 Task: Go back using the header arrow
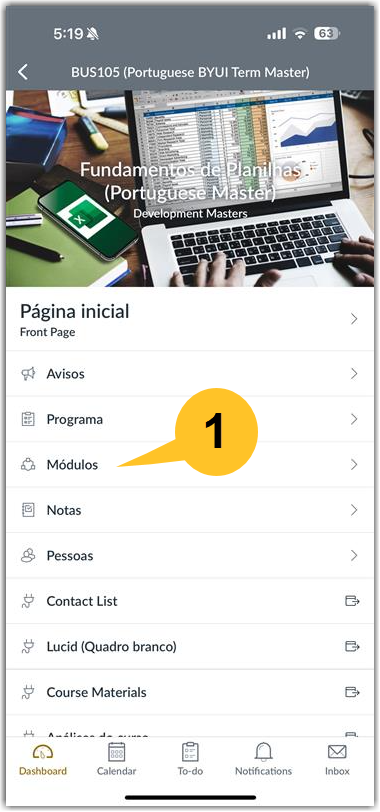23,72
